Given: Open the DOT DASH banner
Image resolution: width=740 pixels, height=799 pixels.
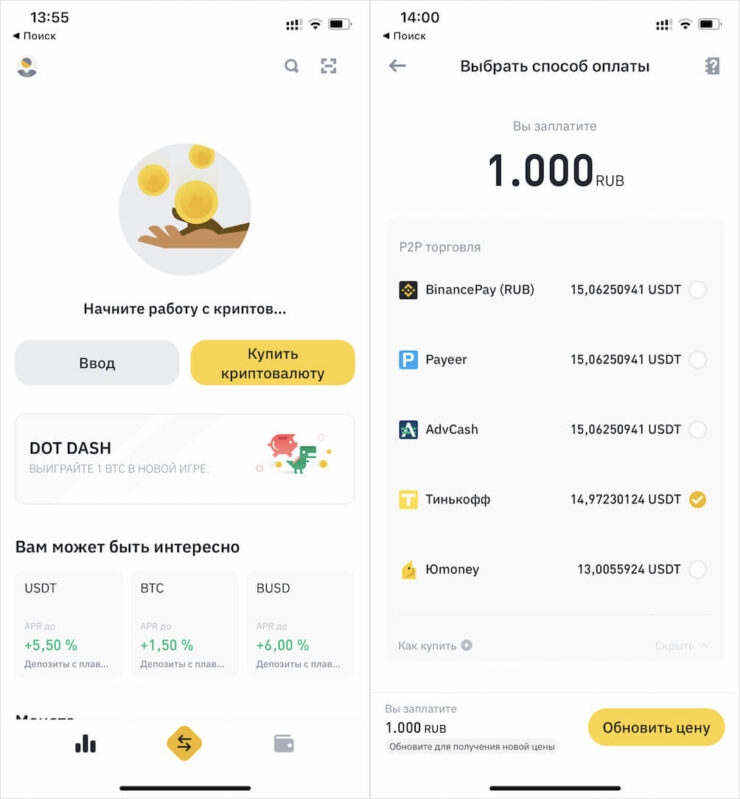Looking at the screenshot, I should tap(185, 459).
